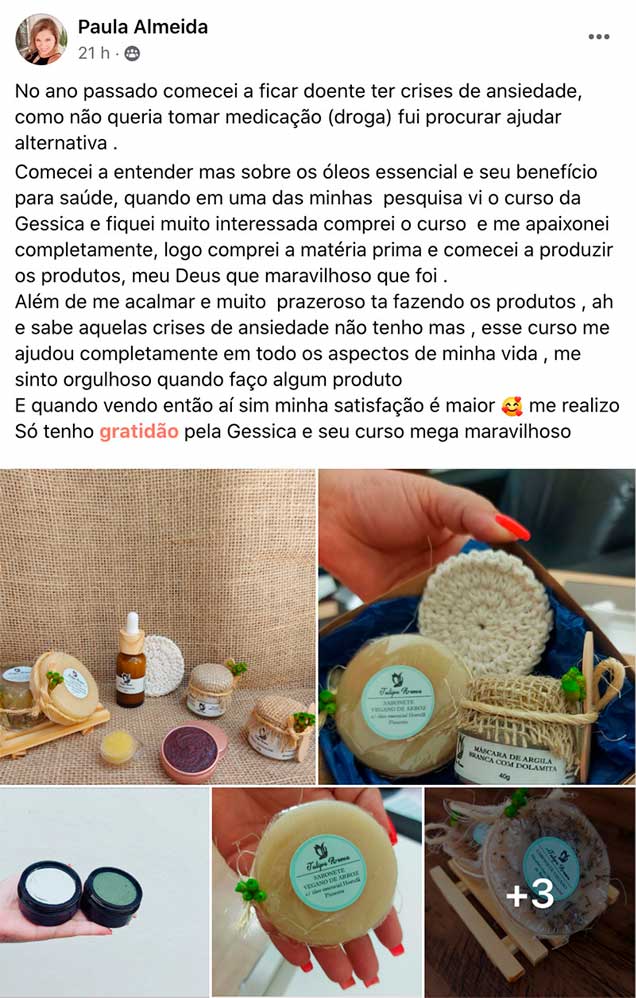Open Paula Almeida's profile picture

tap(40, 39)
